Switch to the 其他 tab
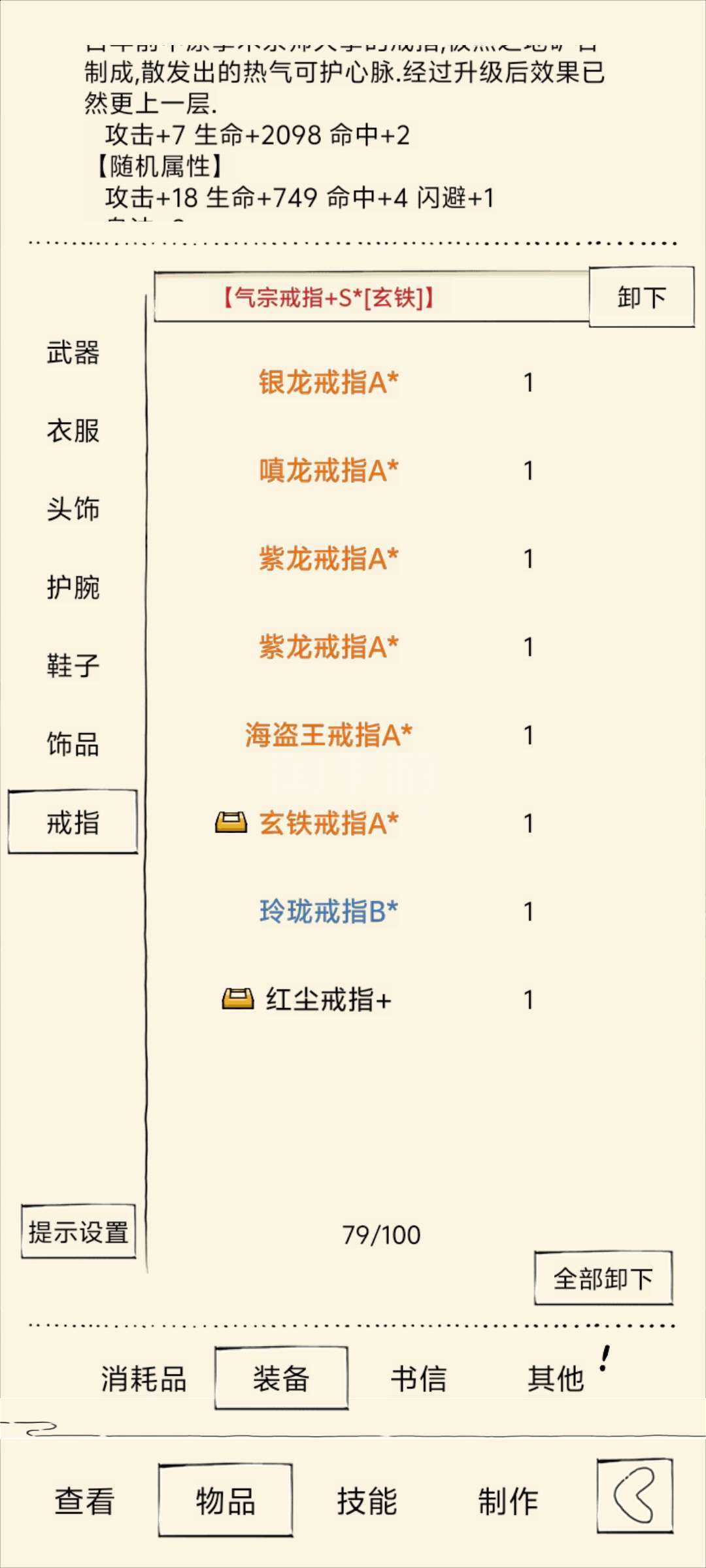The height and width of the screenshot is (1568, 706). tap(556, 1379)
